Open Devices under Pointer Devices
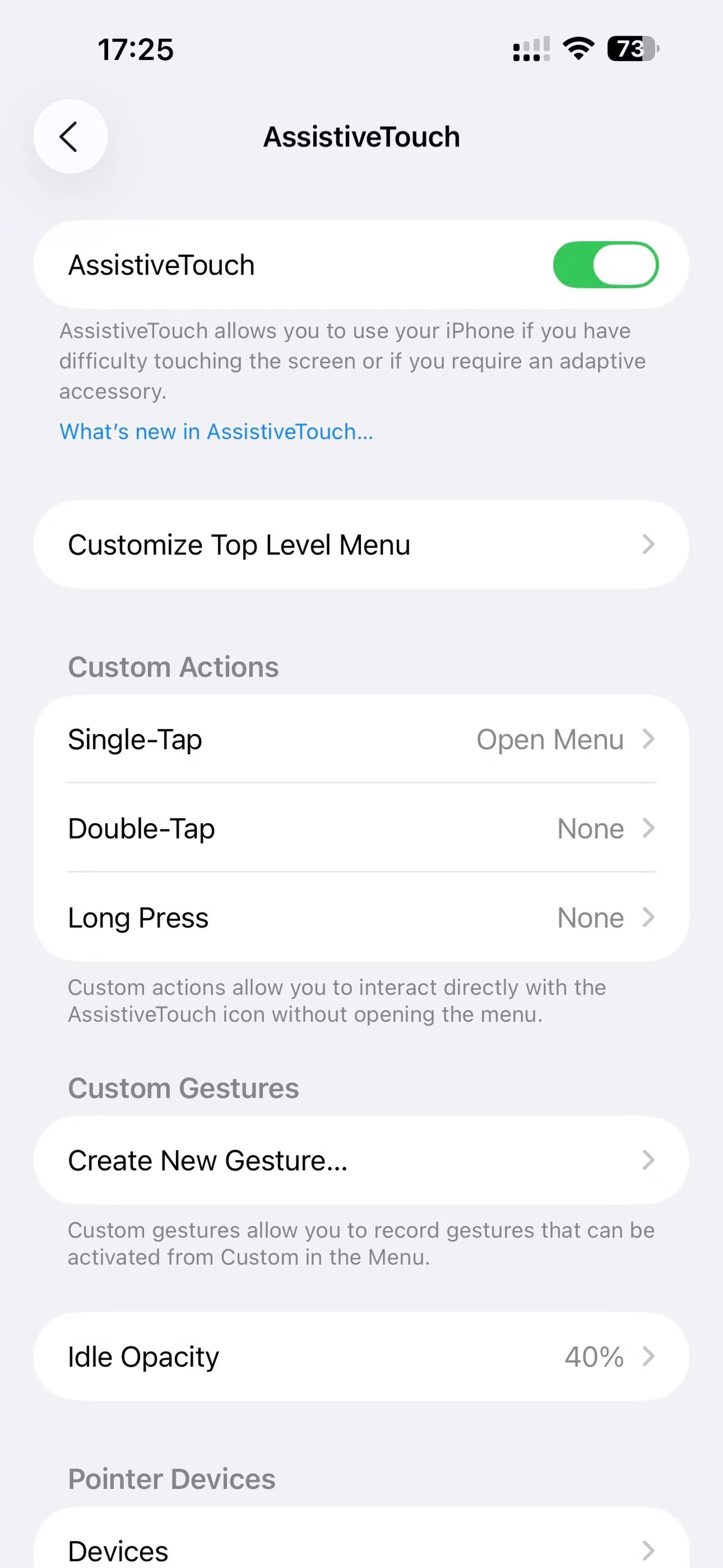 tap(361, 1549)
